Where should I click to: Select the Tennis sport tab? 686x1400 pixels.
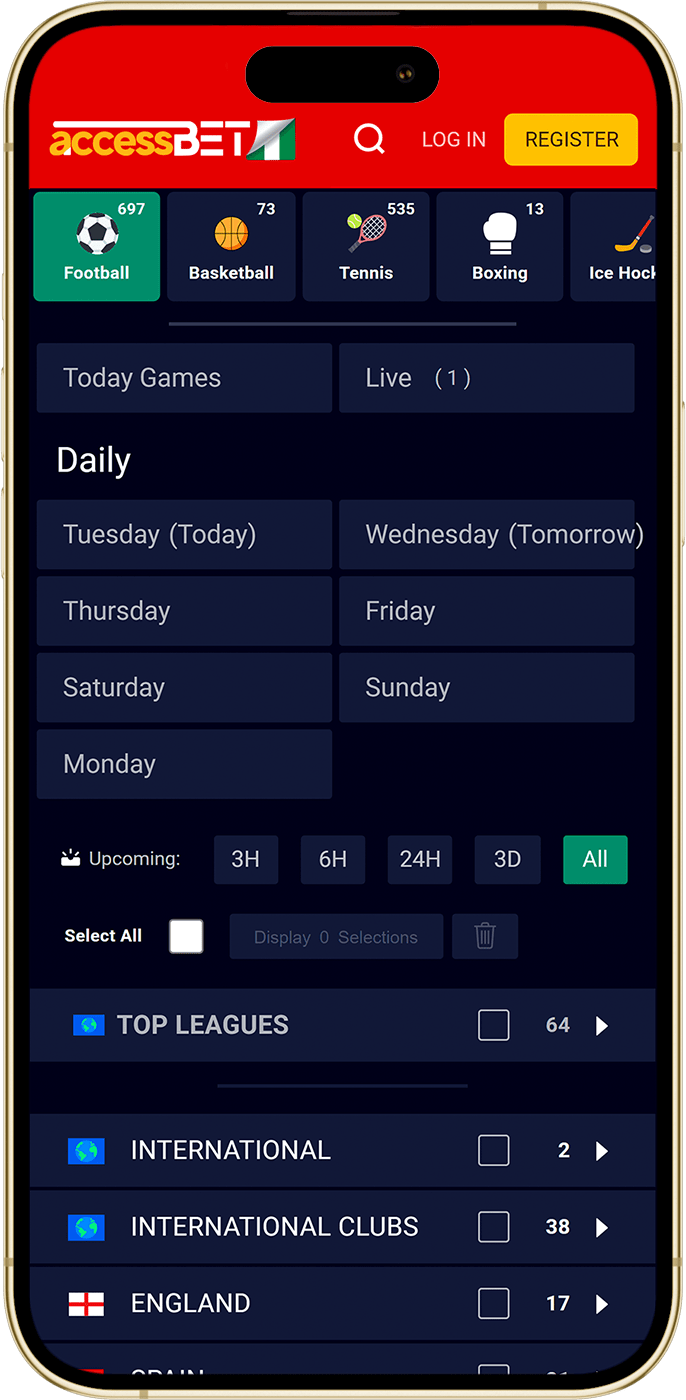(x=366, y=247)
